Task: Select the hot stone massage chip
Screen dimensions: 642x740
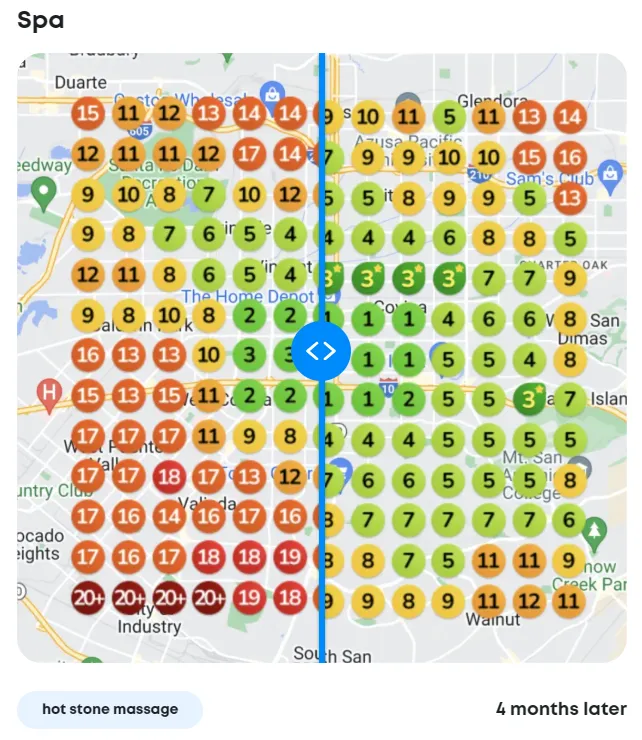Action: click(110, 709)
